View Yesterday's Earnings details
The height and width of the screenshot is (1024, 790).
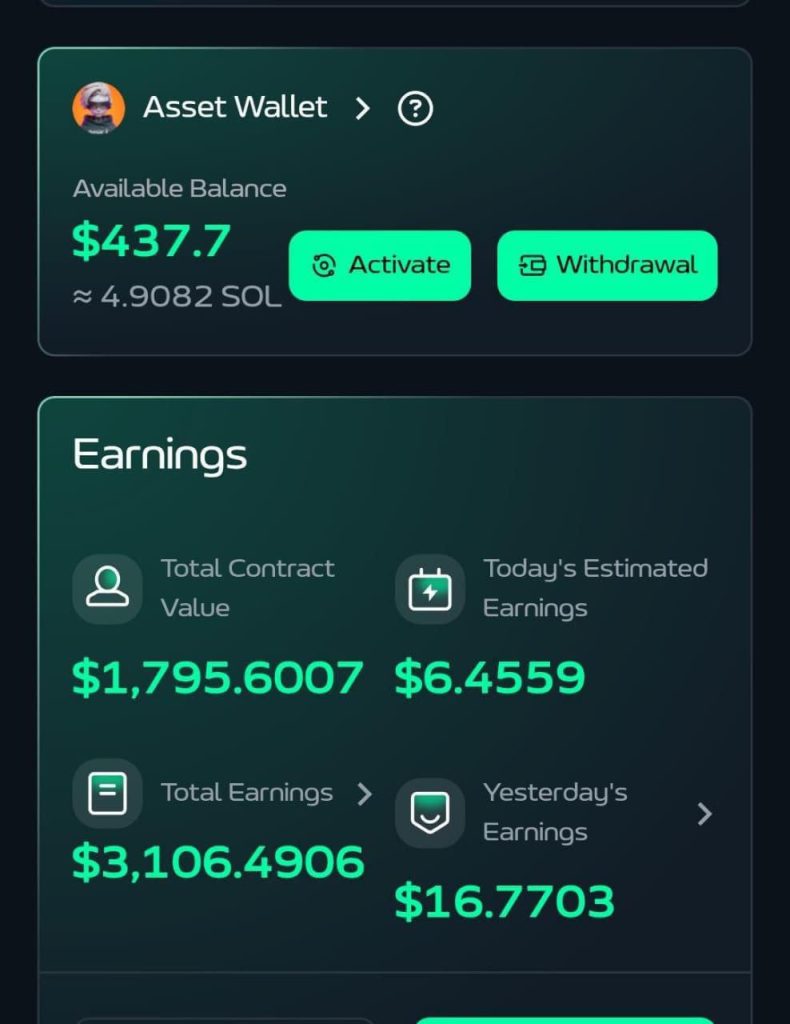pyautogui.click(x=704, y=813)
